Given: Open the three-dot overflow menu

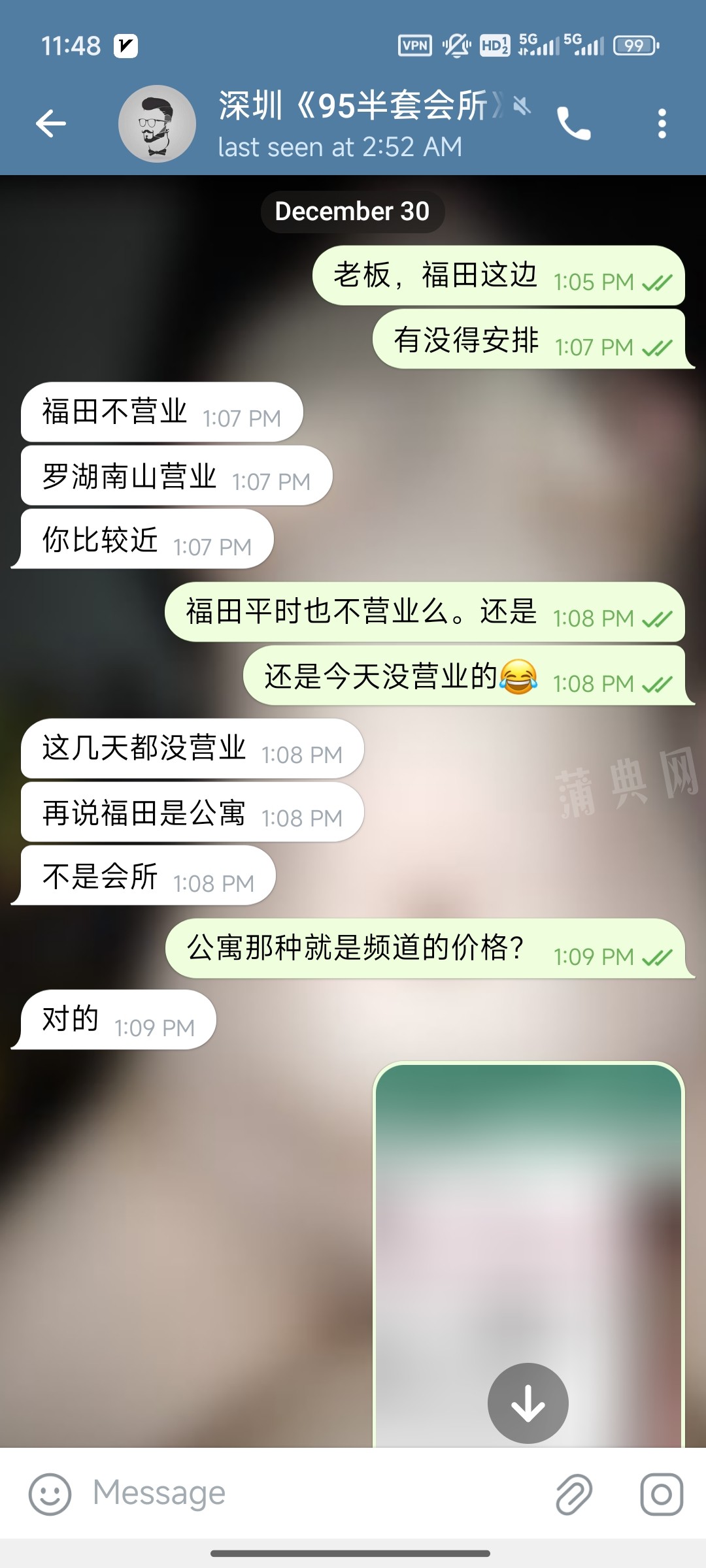Looking at the screenshot, I should pyautogui.click(x=662, y=123).
